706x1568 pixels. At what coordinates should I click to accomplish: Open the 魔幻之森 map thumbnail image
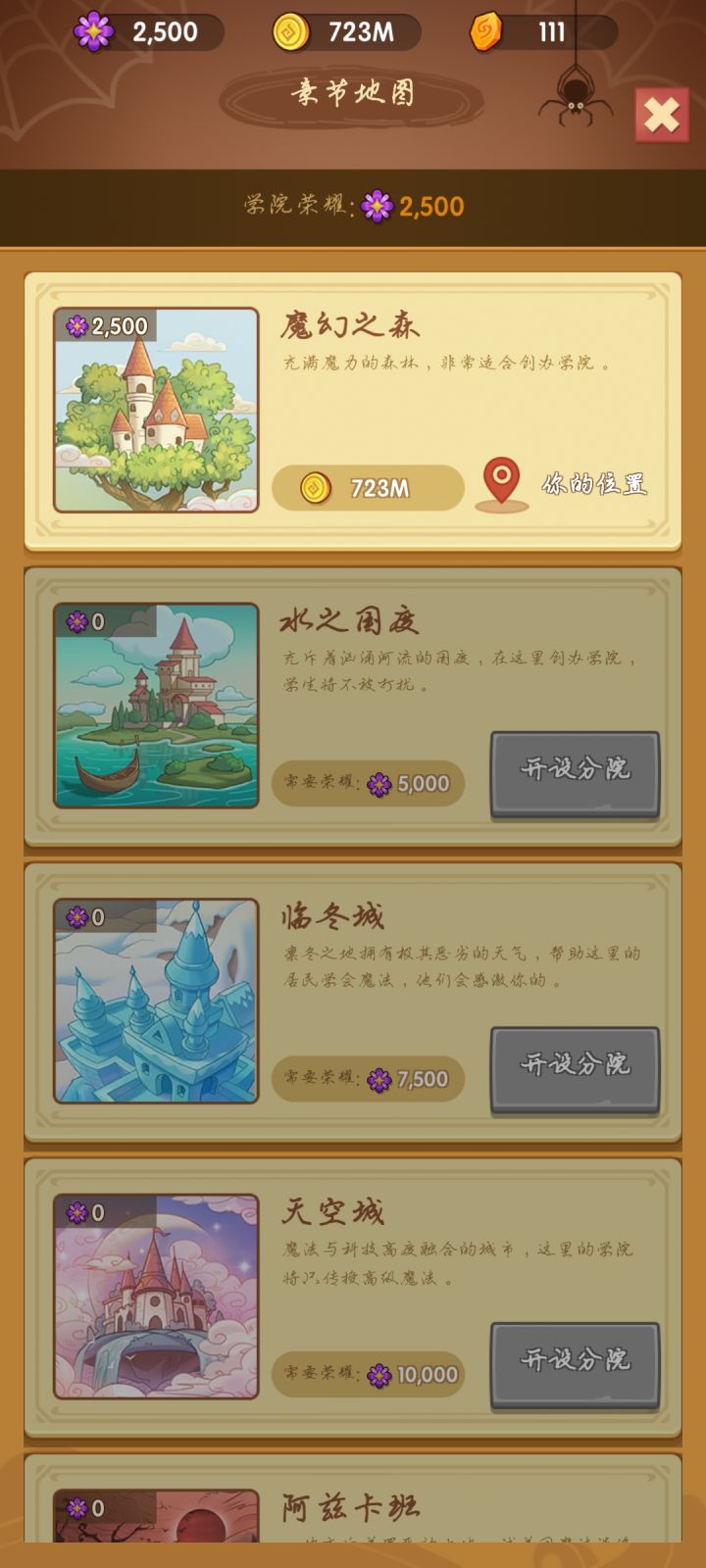coord(157,412)
